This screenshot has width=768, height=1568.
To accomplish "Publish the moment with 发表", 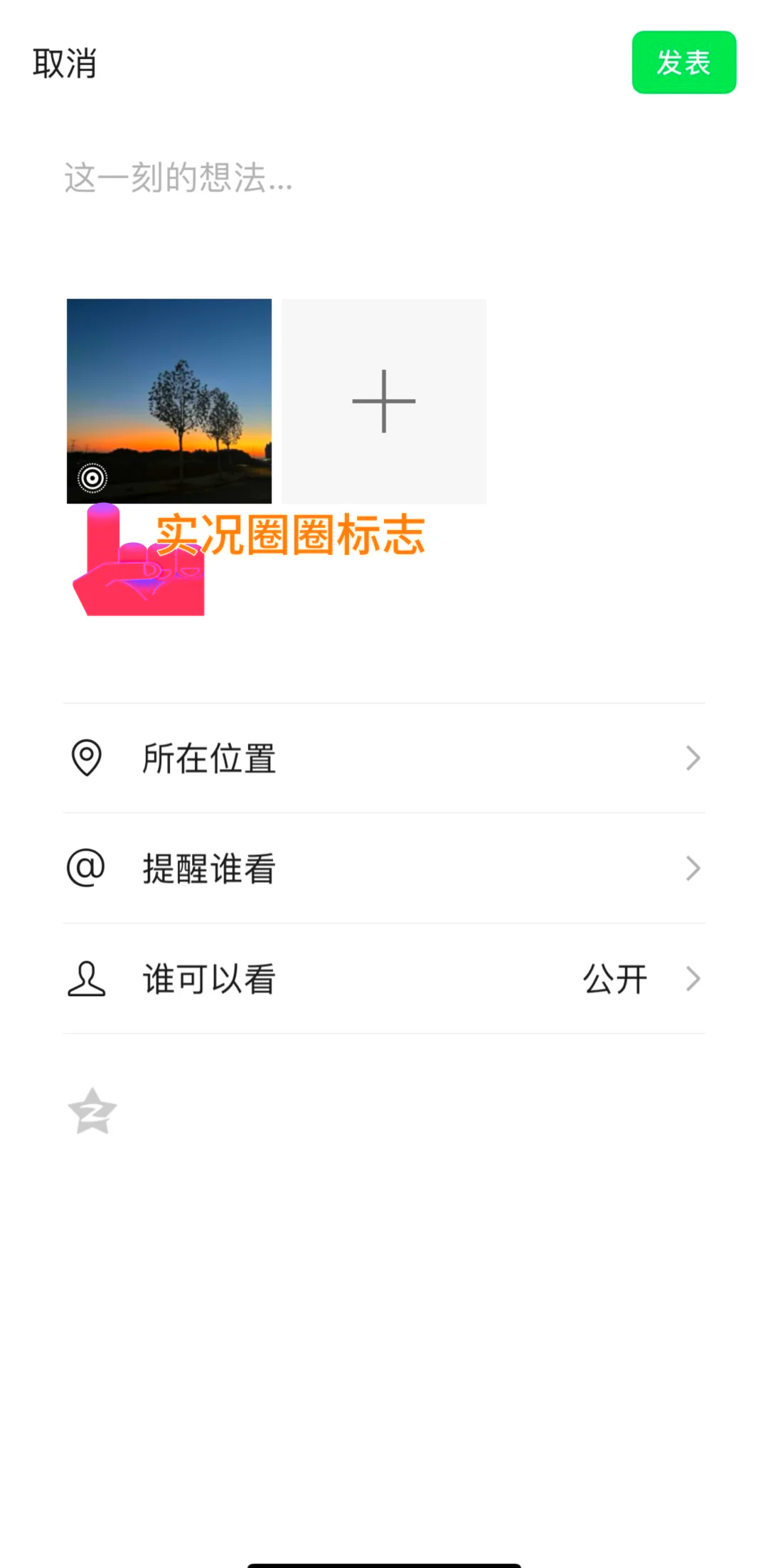I will coord(683,63).
